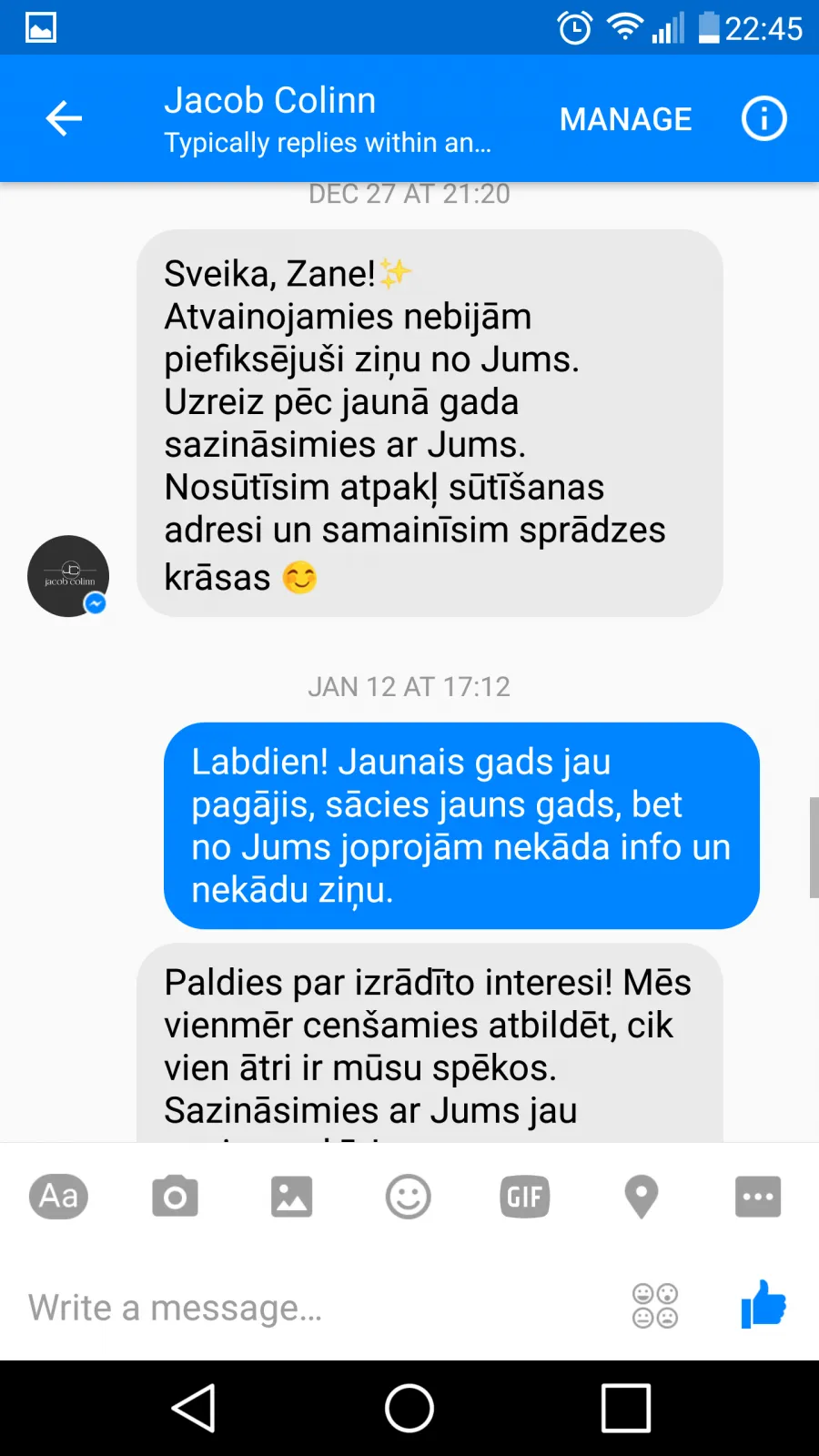Screen dimensions: 819x1456
Task: Tap the MANAGE button
Action: click(626, 119)
